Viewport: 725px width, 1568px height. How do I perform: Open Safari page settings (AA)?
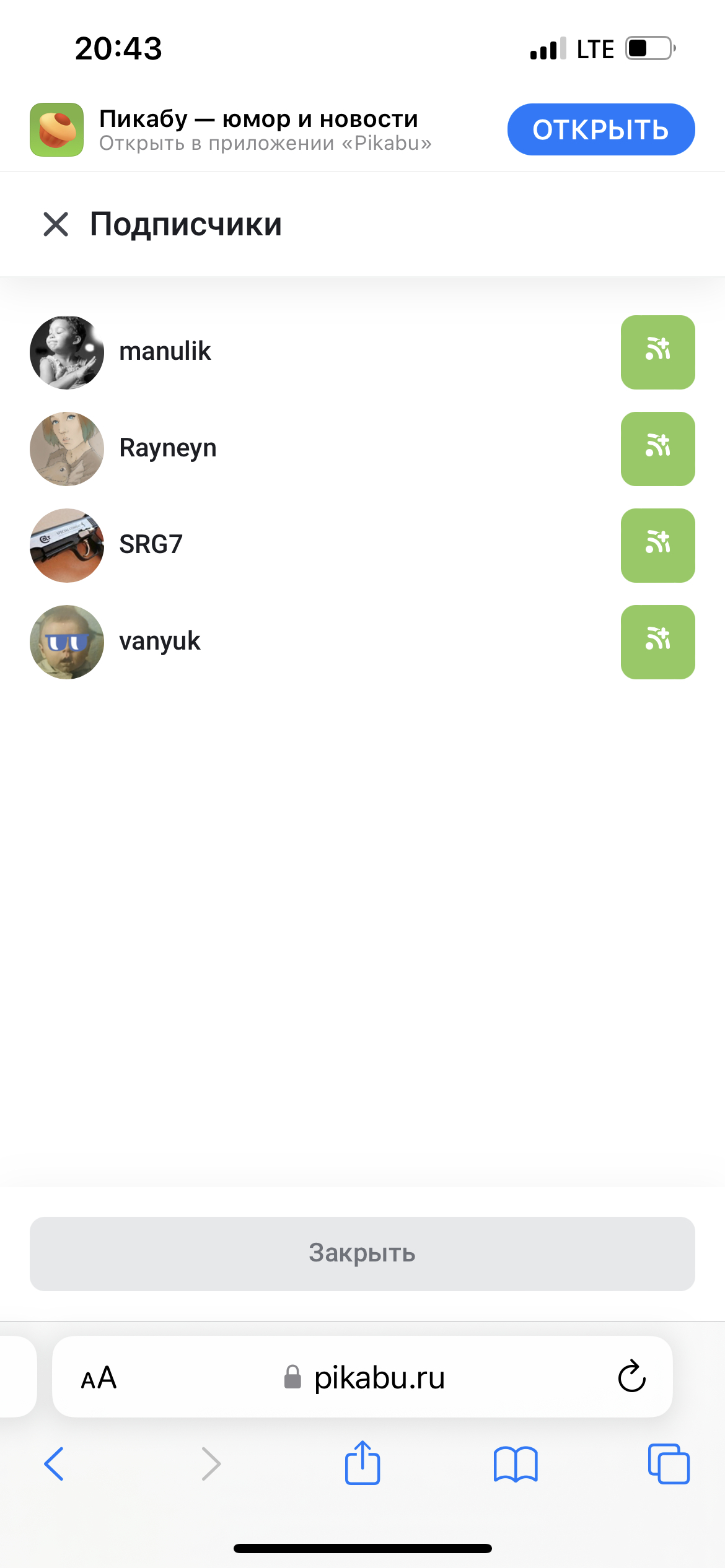point(99,1378)
